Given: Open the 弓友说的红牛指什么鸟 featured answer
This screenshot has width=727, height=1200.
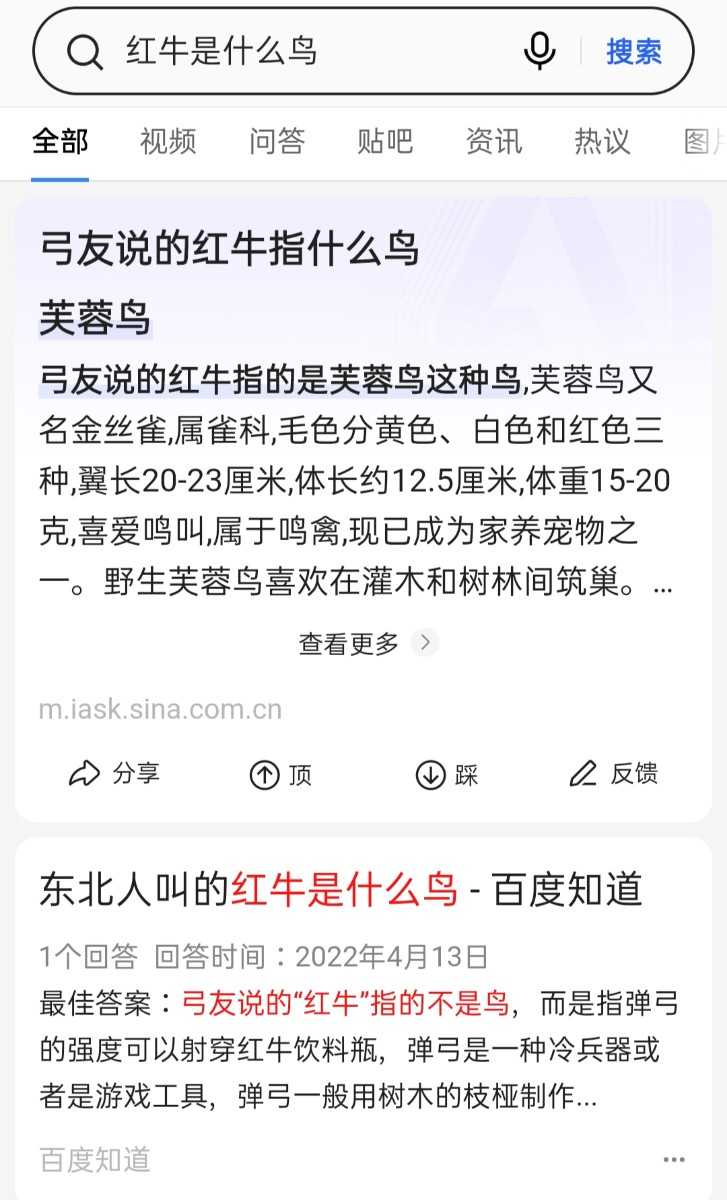Looking at the screenshot, I should point(229,248).
